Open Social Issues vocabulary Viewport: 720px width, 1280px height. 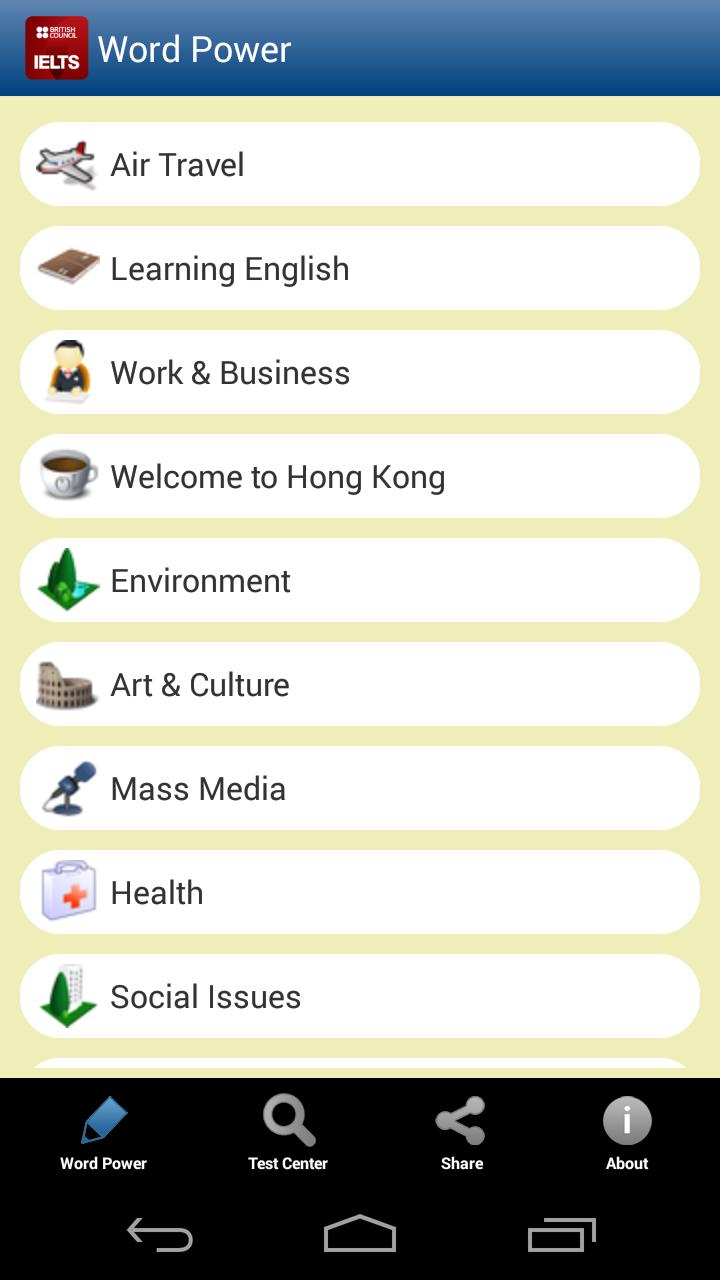click(359, 997)
